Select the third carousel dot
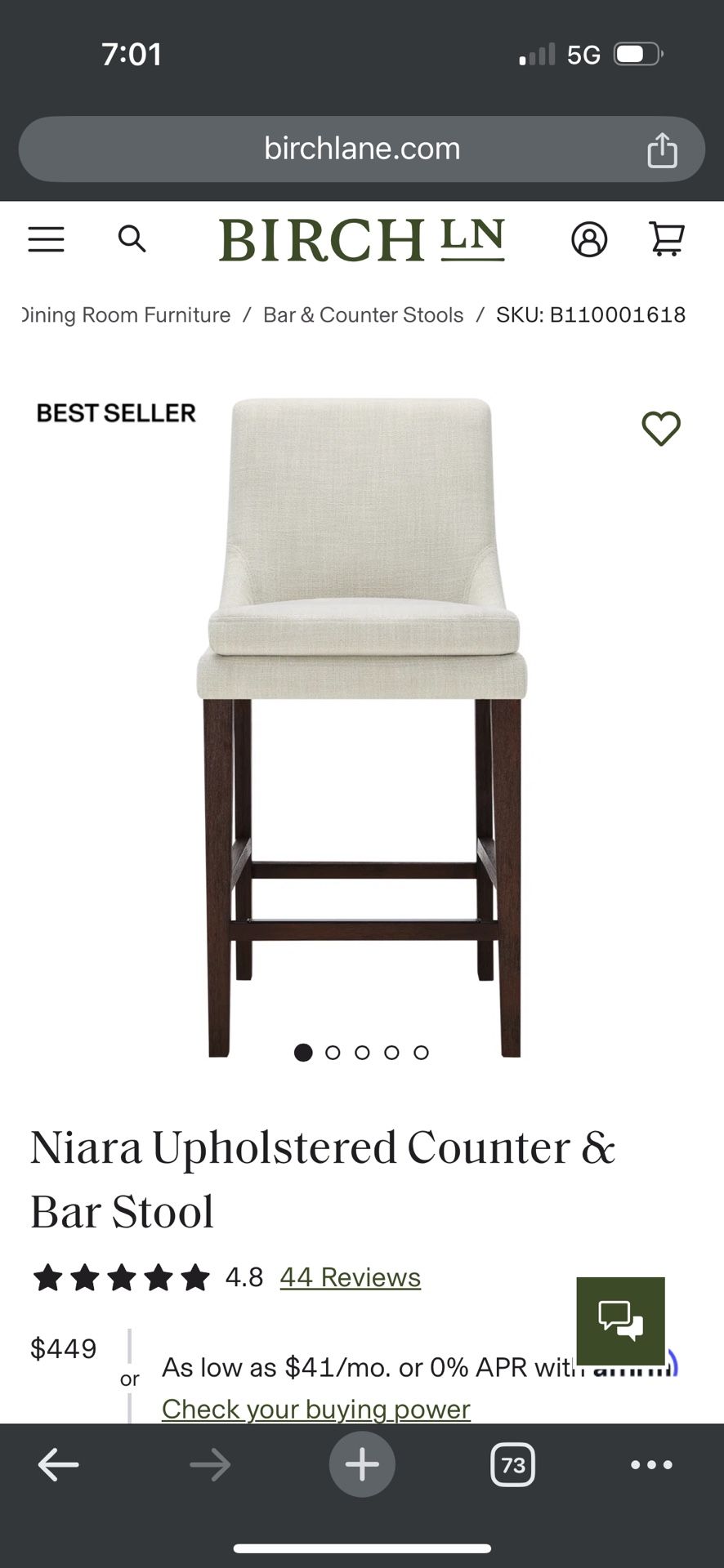 (x=361, y=1052)
